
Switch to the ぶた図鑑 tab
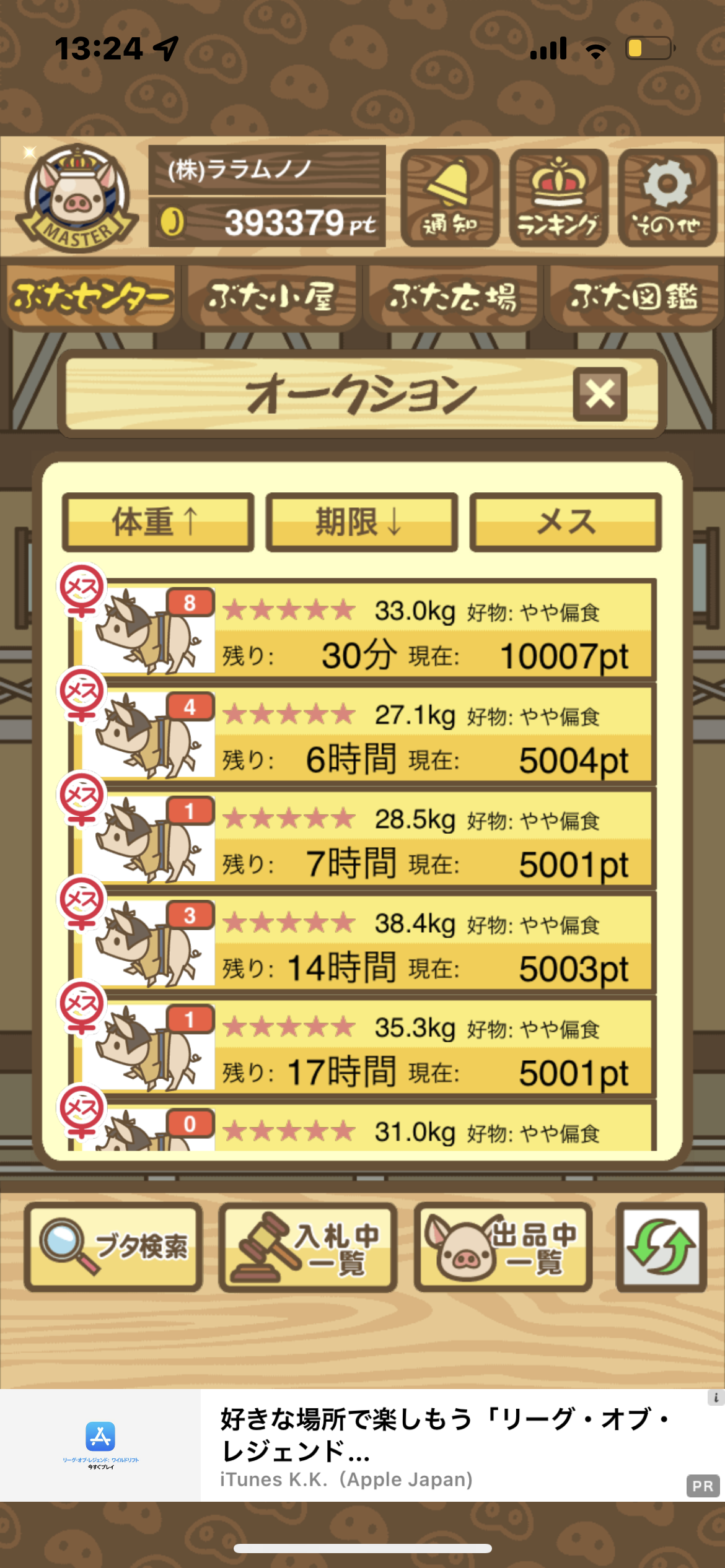(634, 297)
